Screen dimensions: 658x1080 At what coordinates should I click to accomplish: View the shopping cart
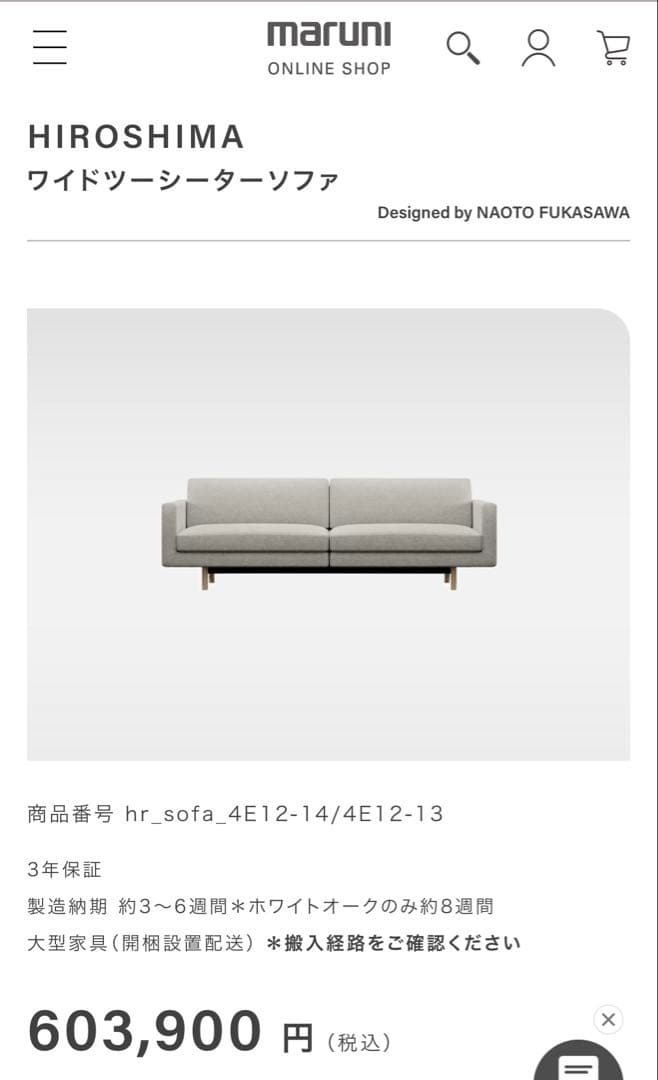(x=613, y=47)
